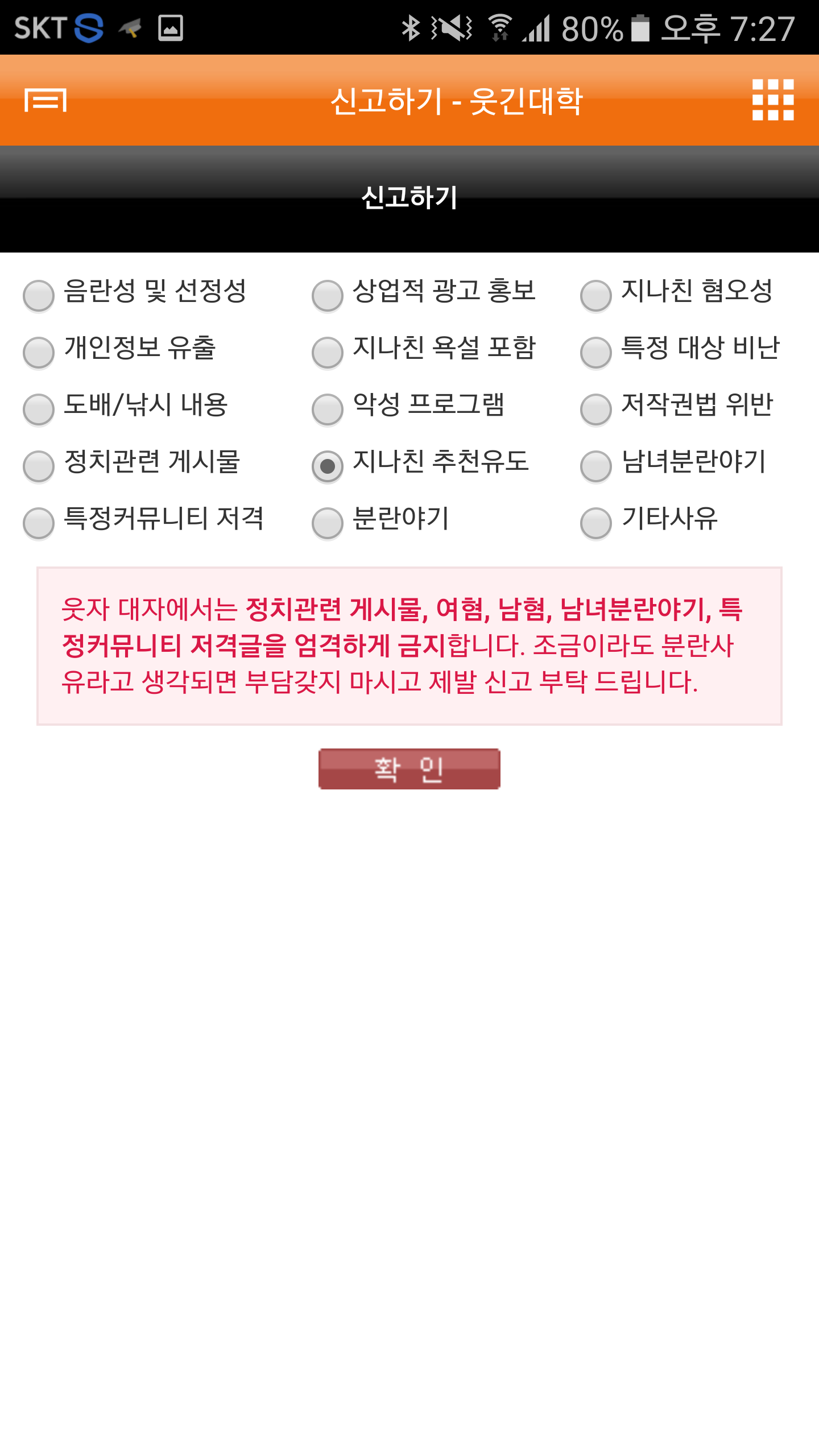Image resolution: width=819 pixels, height=1456 pixels.
Task: Choose 지나친 혐오성 as the reason
Action: 596,295
